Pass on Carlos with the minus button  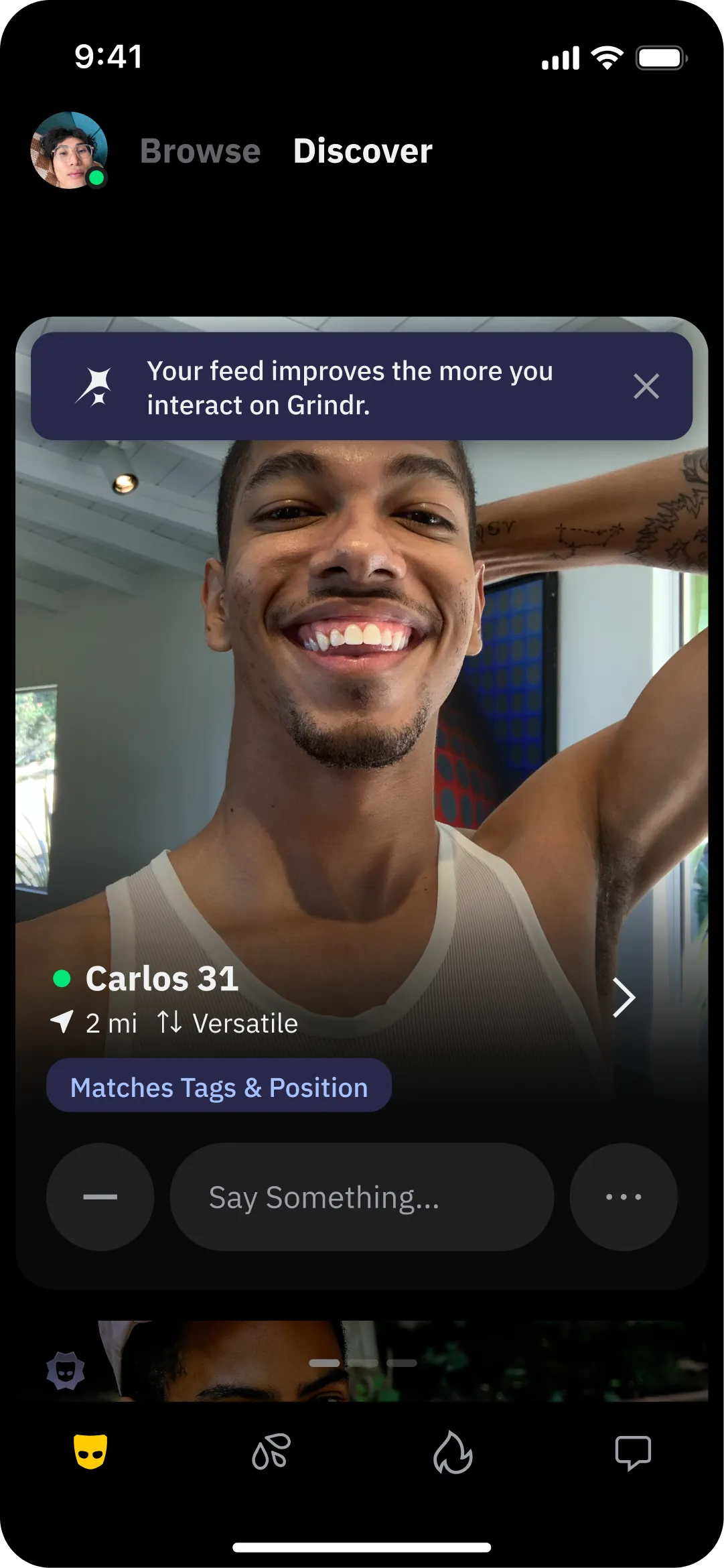[x=100, y=1197]
